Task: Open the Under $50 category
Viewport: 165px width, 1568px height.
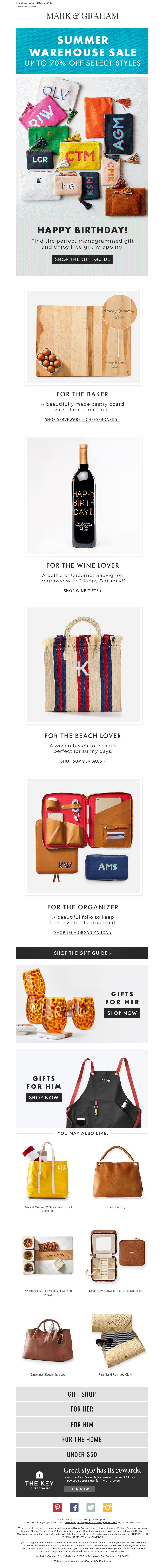Action: 82,1454
